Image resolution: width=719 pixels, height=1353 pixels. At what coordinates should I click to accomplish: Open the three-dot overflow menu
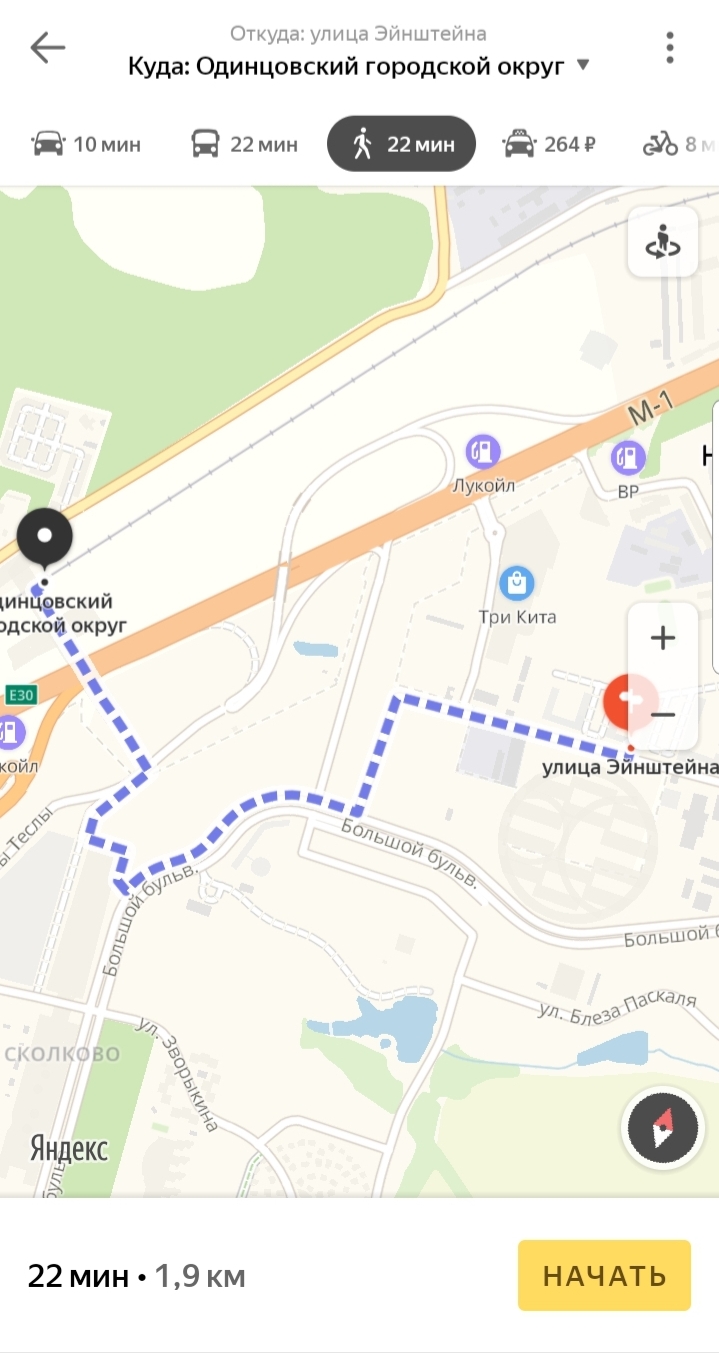669,47
